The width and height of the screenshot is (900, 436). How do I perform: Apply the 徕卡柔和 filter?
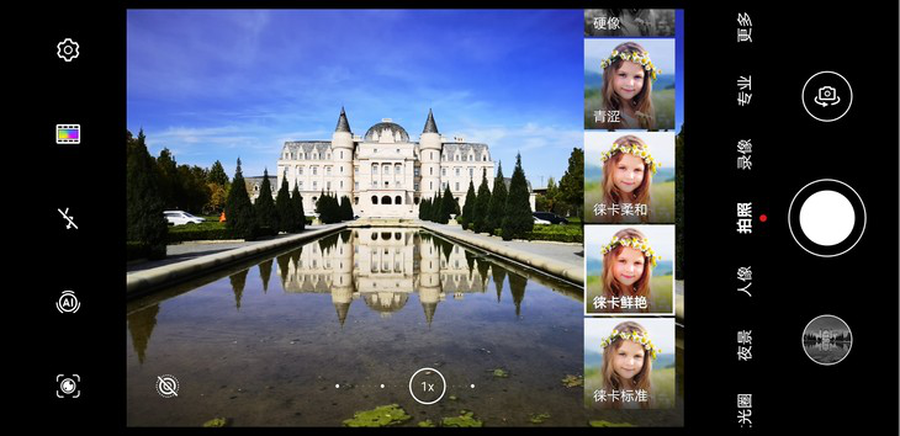pyautogui.click(x=629, y=176)
